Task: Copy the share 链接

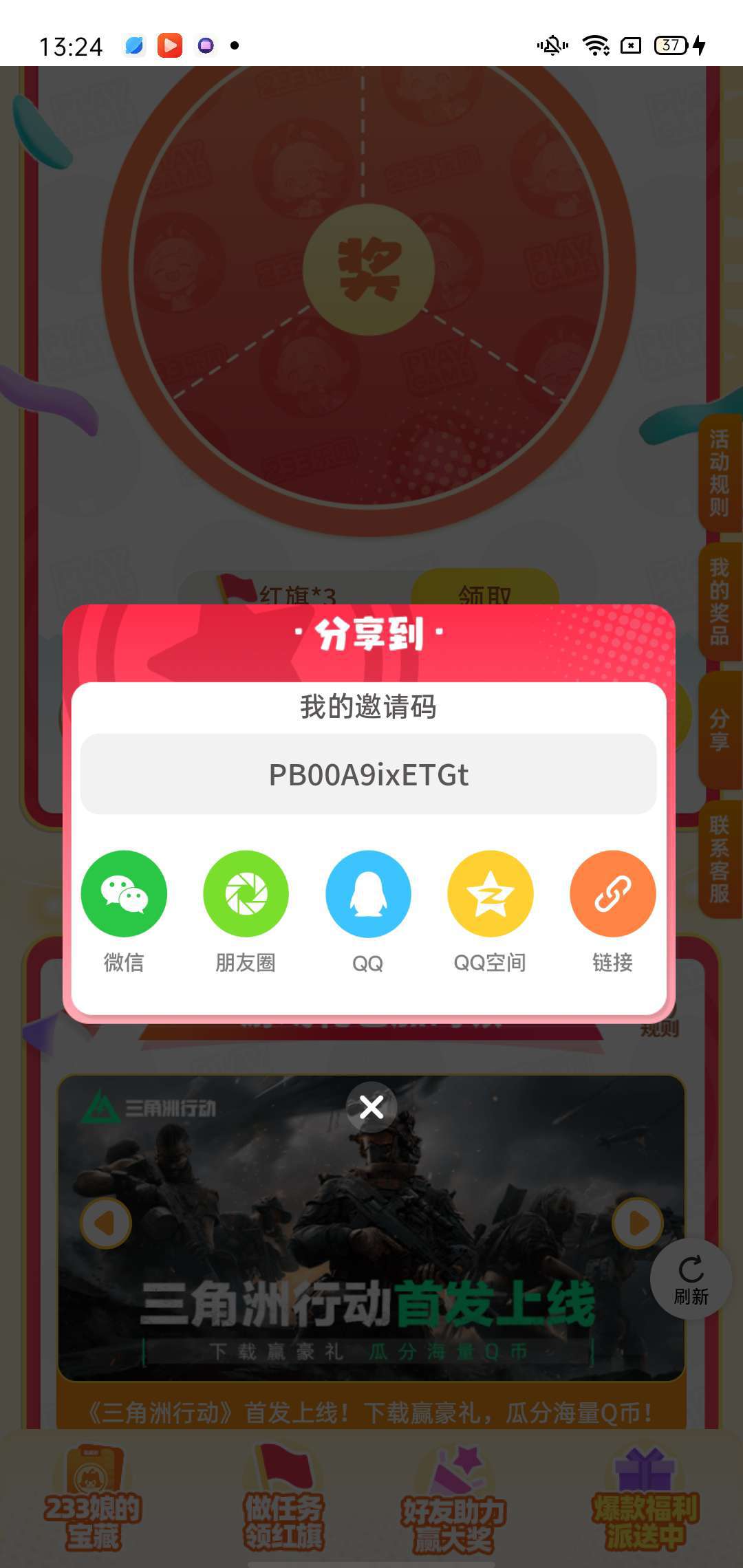Action: 612,893
